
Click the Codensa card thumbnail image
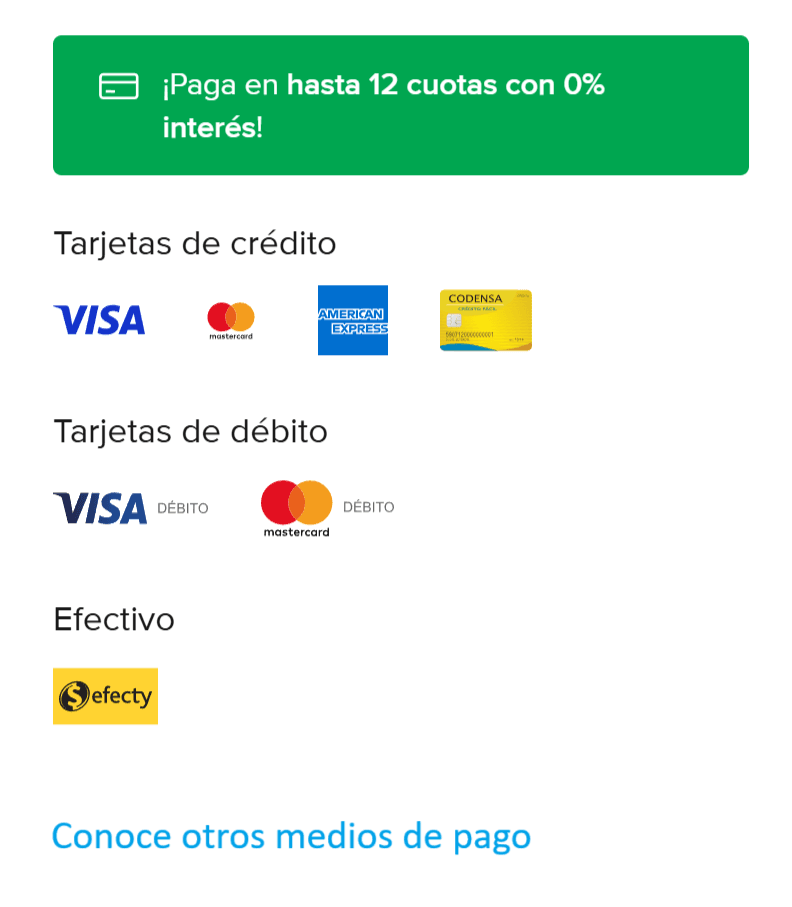point(485,321)
